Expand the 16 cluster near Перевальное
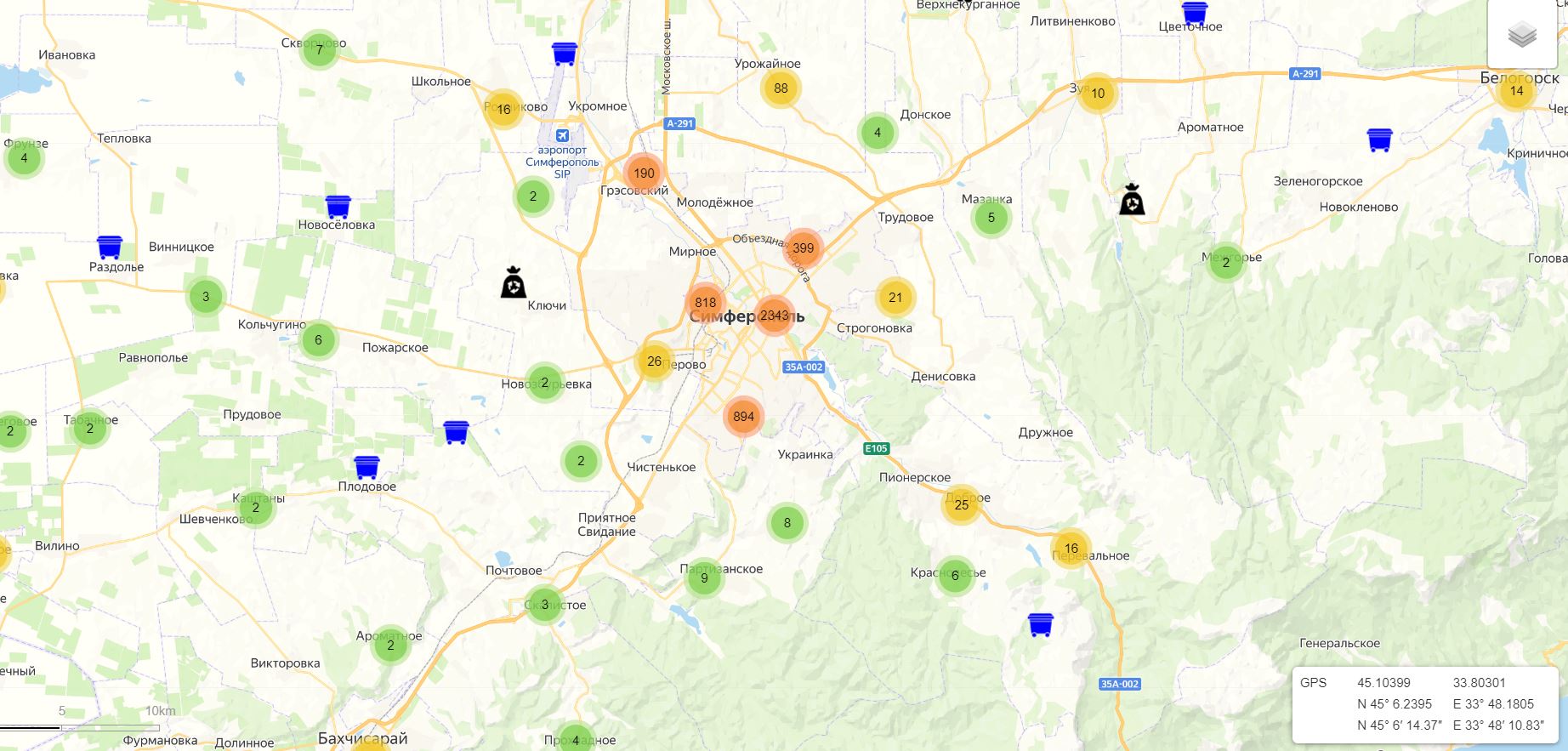Image resolution: width=1568 pixels, height=751 pixels. click(1071, 549)
